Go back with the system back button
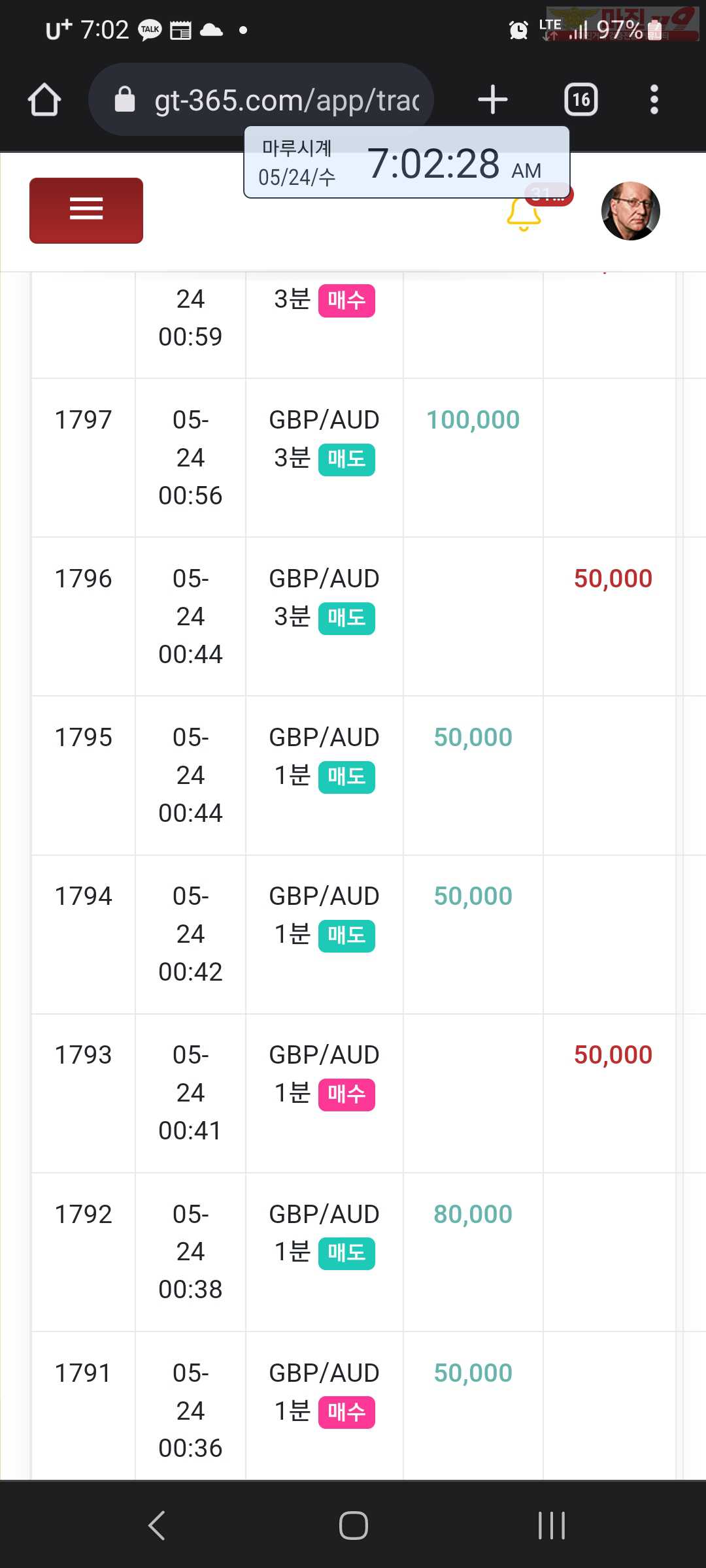 (x=157, y=1526)
